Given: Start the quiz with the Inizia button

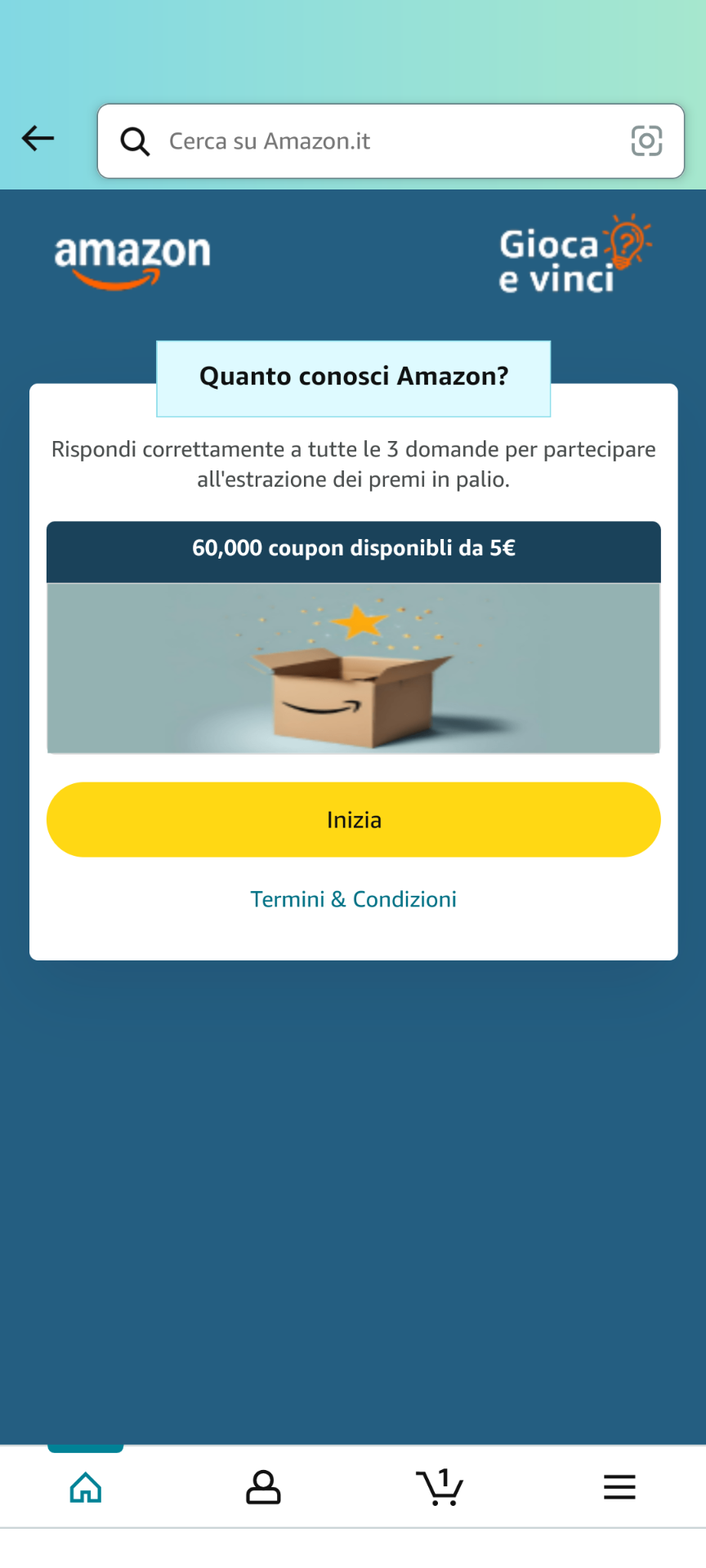Looking at the screenshot, I should 353,819.
